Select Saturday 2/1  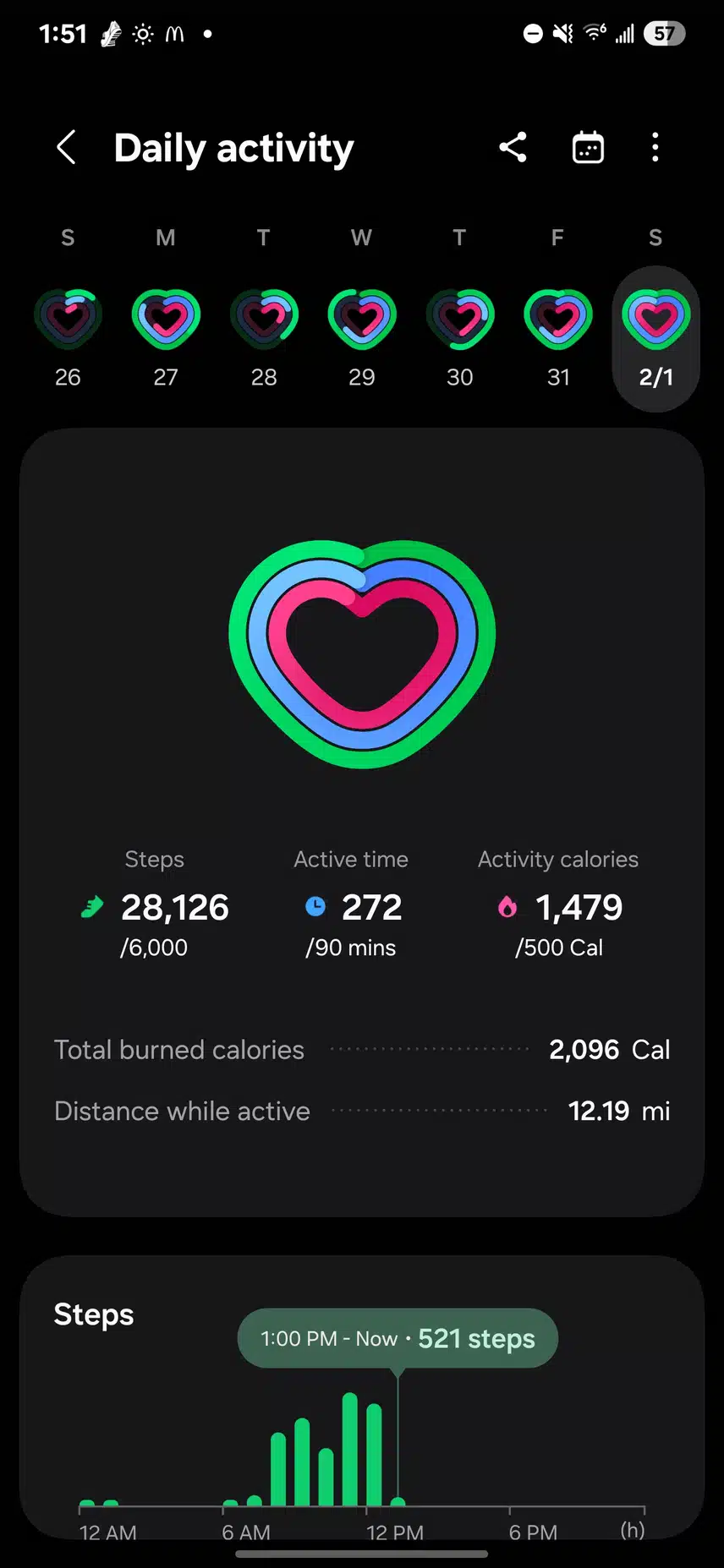655,336
